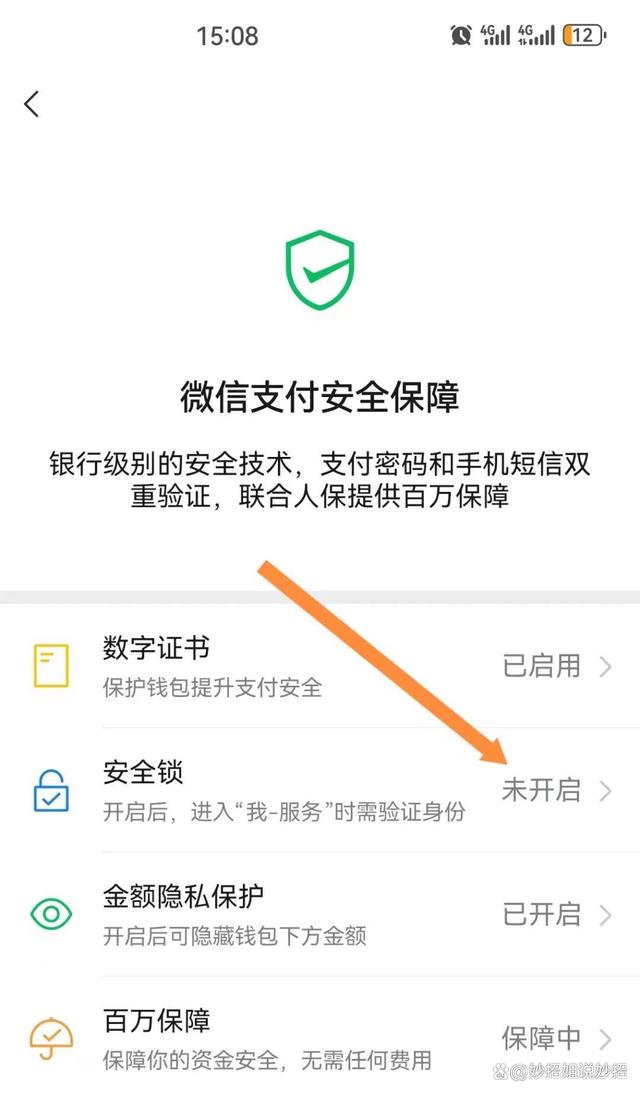
Task: Open the 安全锁 row to enable it
Action: [x=320, y=790]
